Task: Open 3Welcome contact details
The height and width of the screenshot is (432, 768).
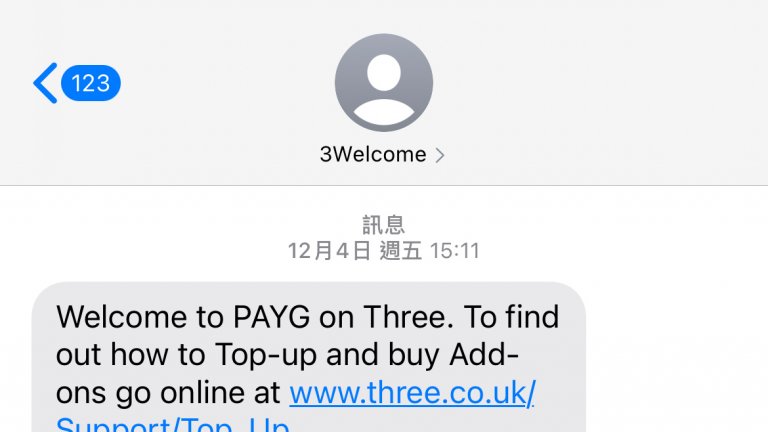Action: [383, 155]
